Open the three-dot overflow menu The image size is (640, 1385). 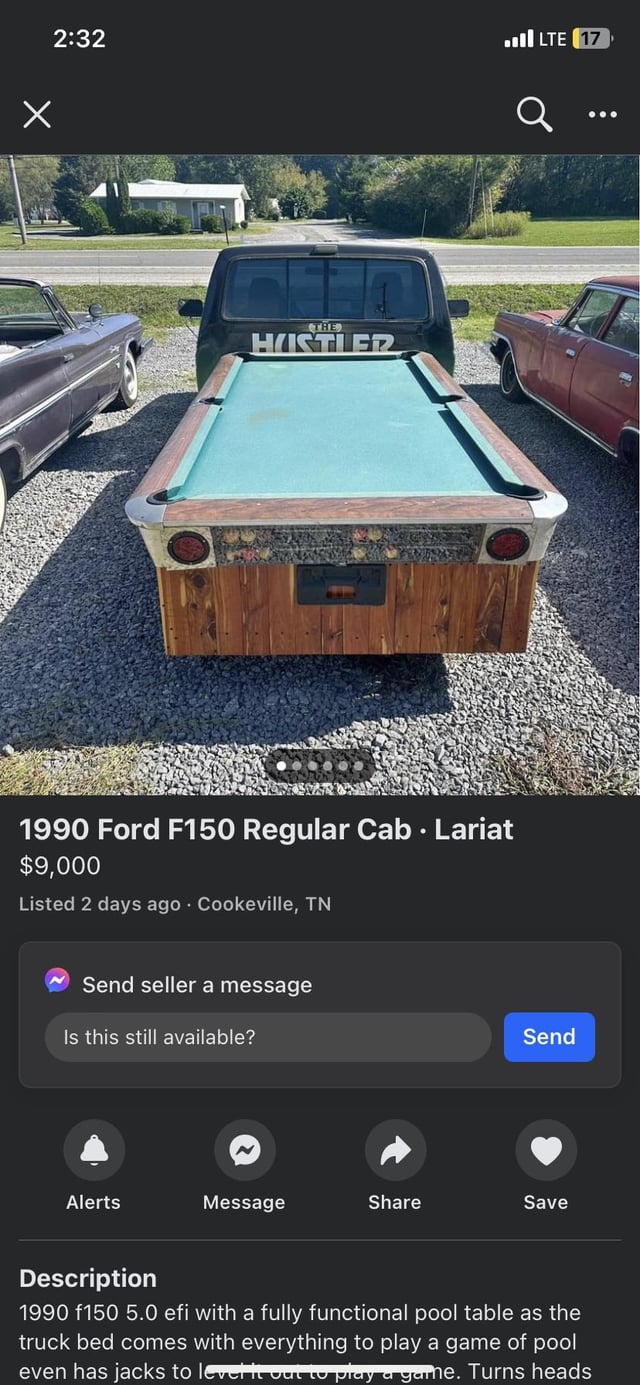click(x=602, y=115)
